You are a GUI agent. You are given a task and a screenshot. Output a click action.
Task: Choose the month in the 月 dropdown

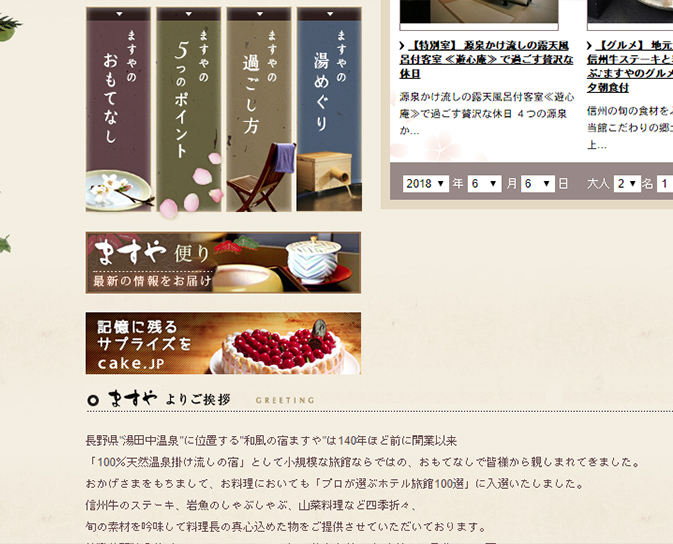coord(485,184)
